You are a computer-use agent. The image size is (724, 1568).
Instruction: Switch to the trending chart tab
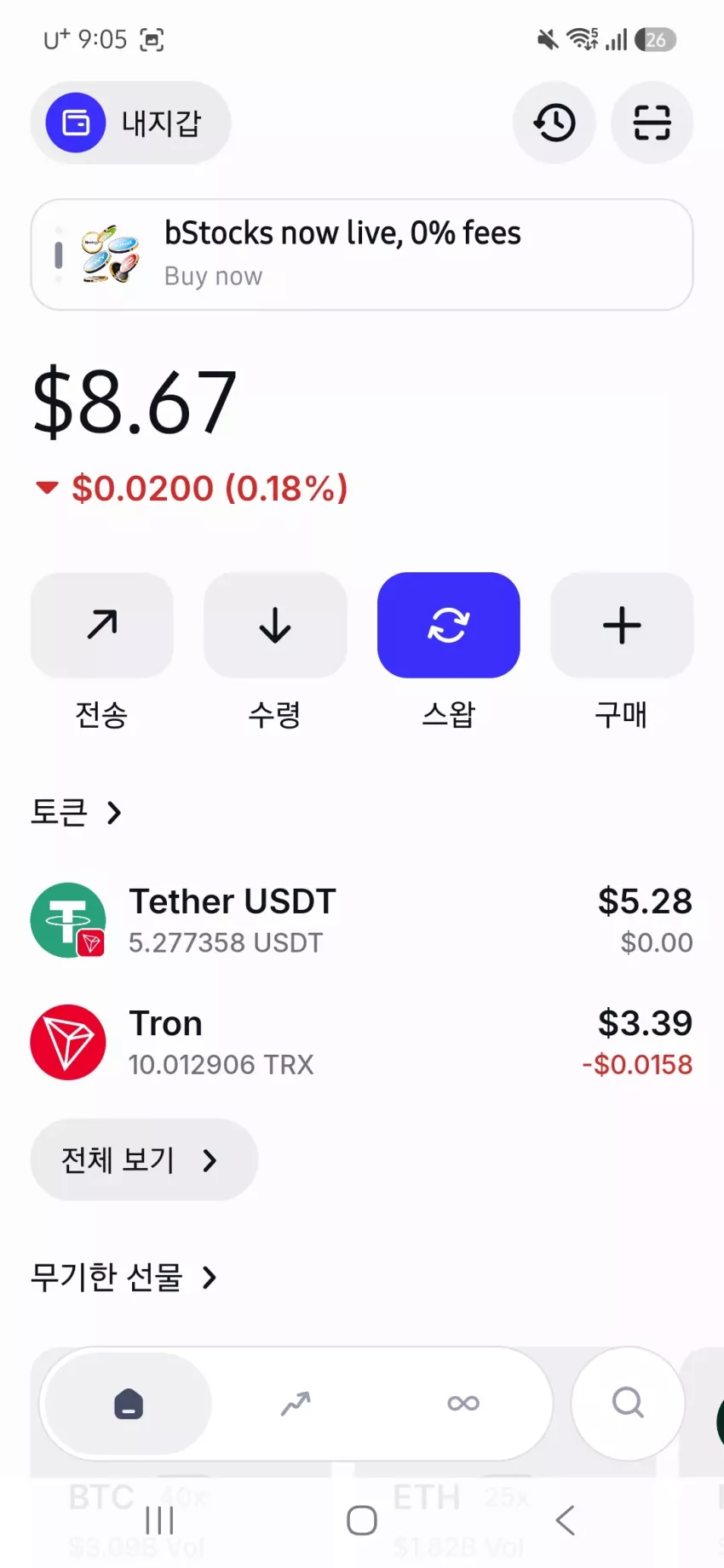click(296, 1403)
